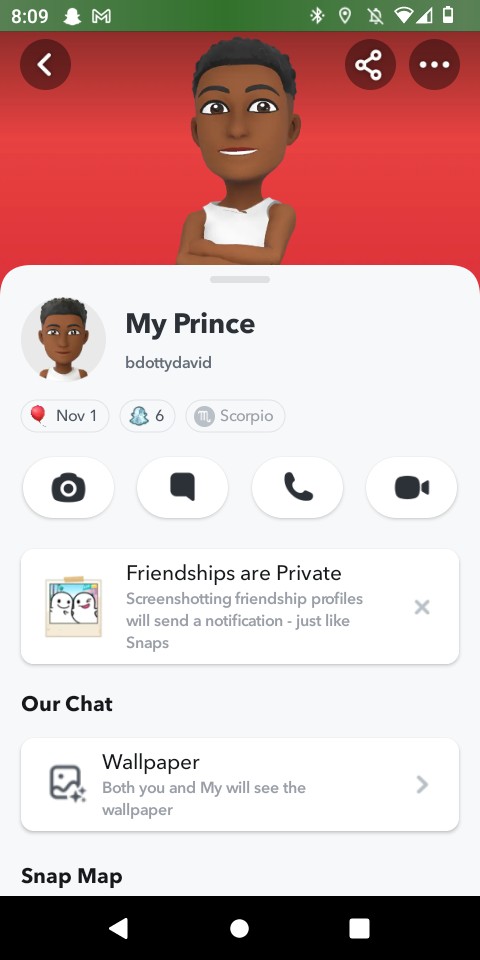Start a video call with My Prince
The height and width of the screenshot is (960, 480).
411,487
